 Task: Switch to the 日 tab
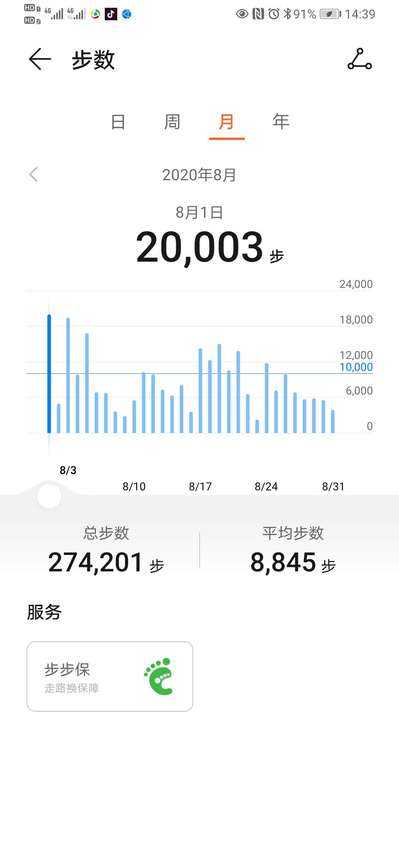[x=118, y=122]
